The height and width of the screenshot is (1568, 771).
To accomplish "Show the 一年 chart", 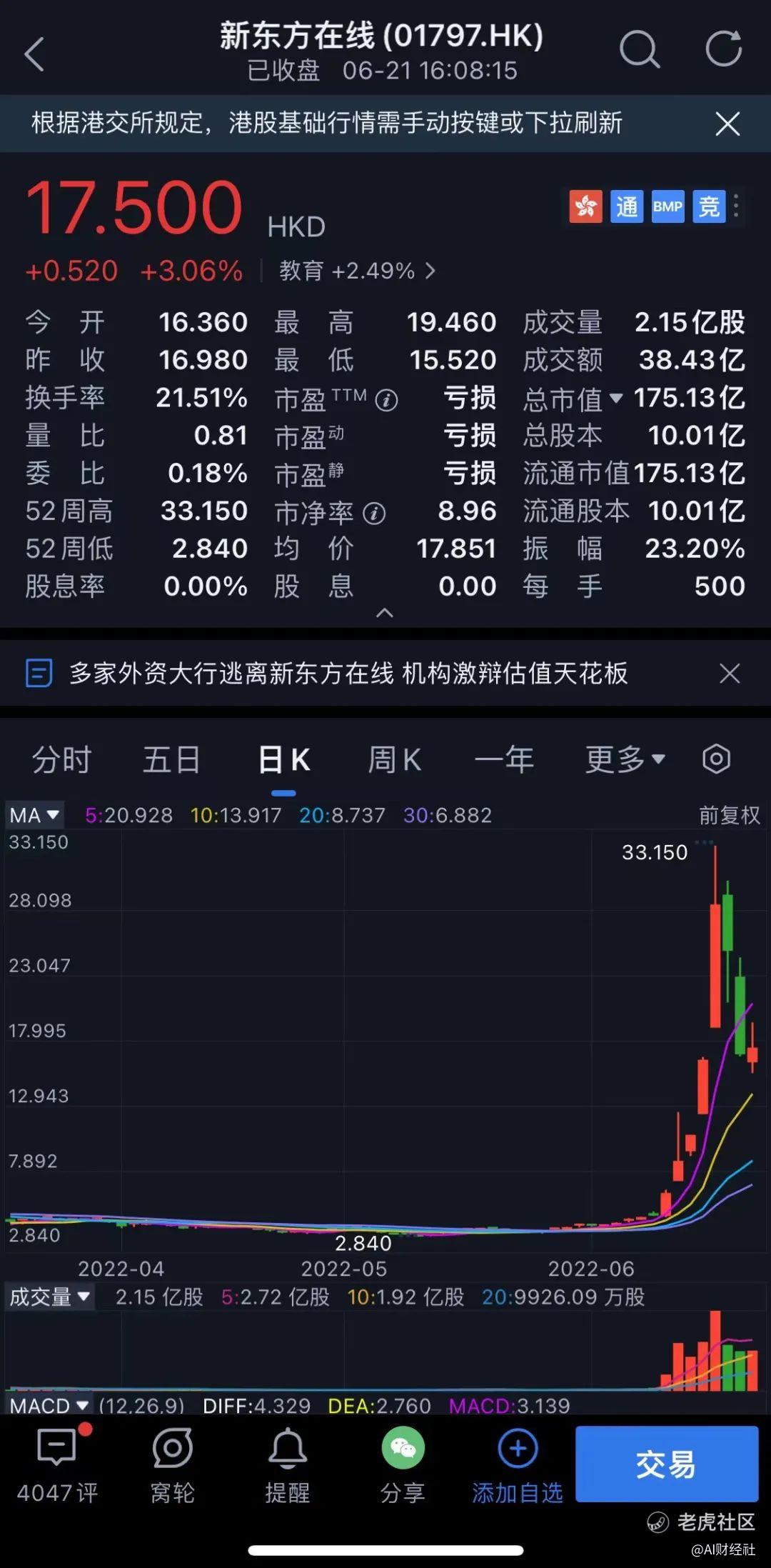I will pyautogui.click(x=505, y=760).
